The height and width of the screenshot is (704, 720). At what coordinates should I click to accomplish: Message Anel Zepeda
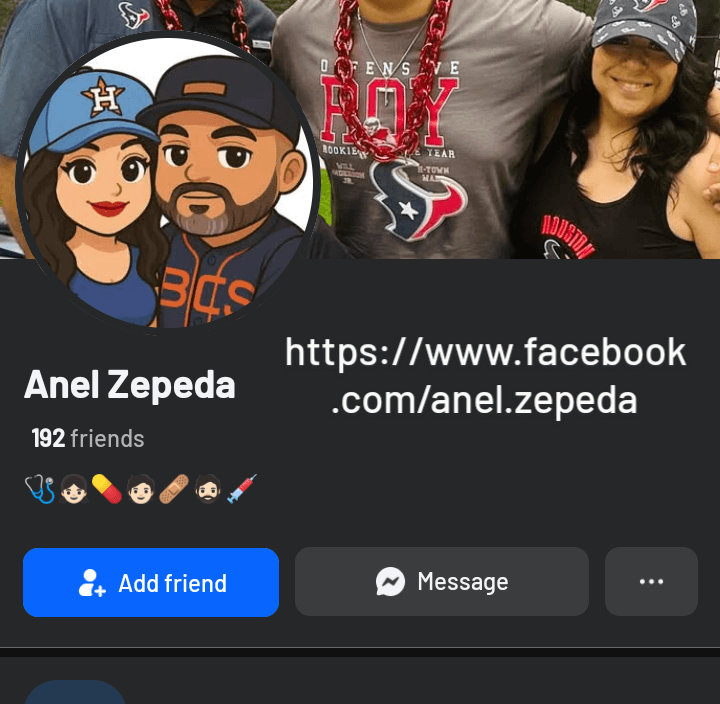coord(441,582)
